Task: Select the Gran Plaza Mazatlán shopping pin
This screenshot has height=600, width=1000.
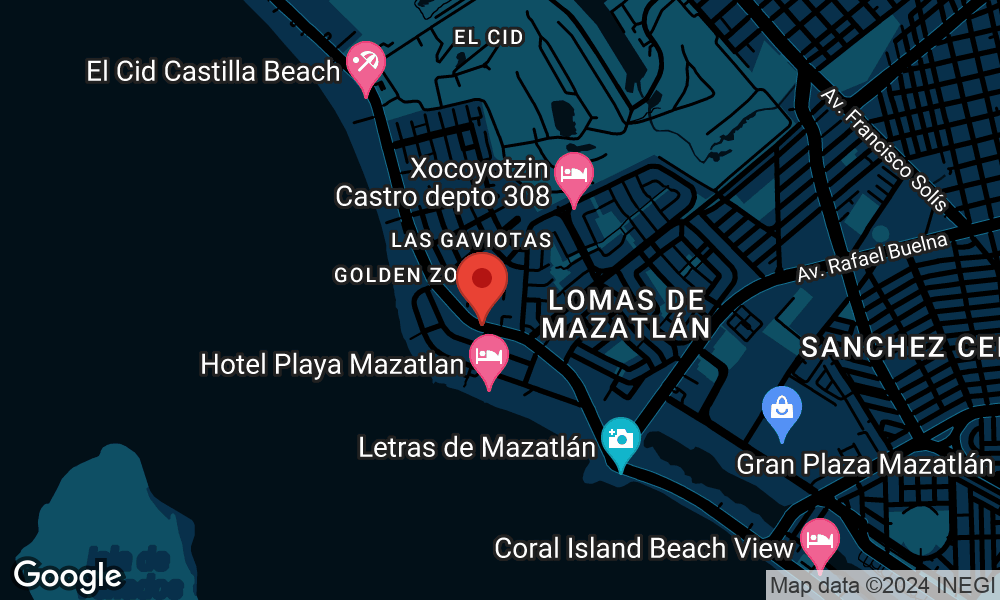Action: point(781,408)
